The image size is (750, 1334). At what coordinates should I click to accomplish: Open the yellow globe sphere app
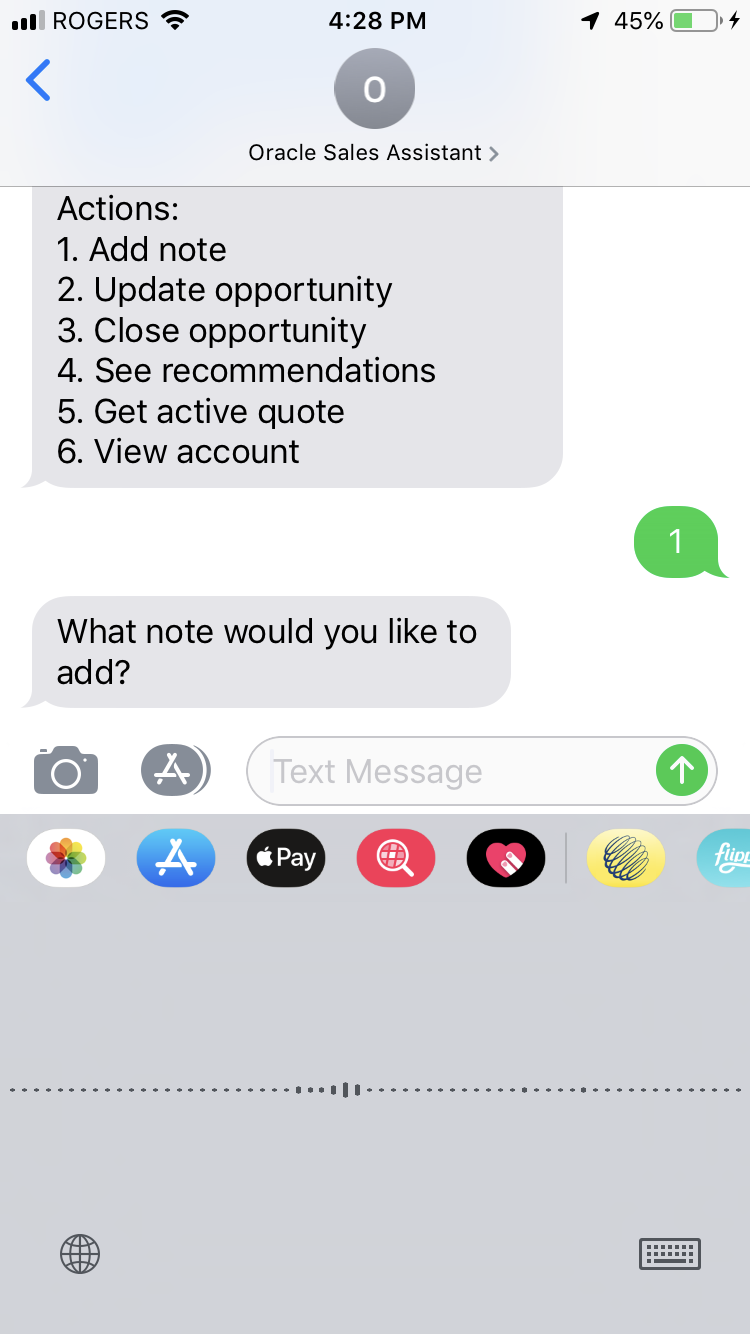(x=626, y=858)
